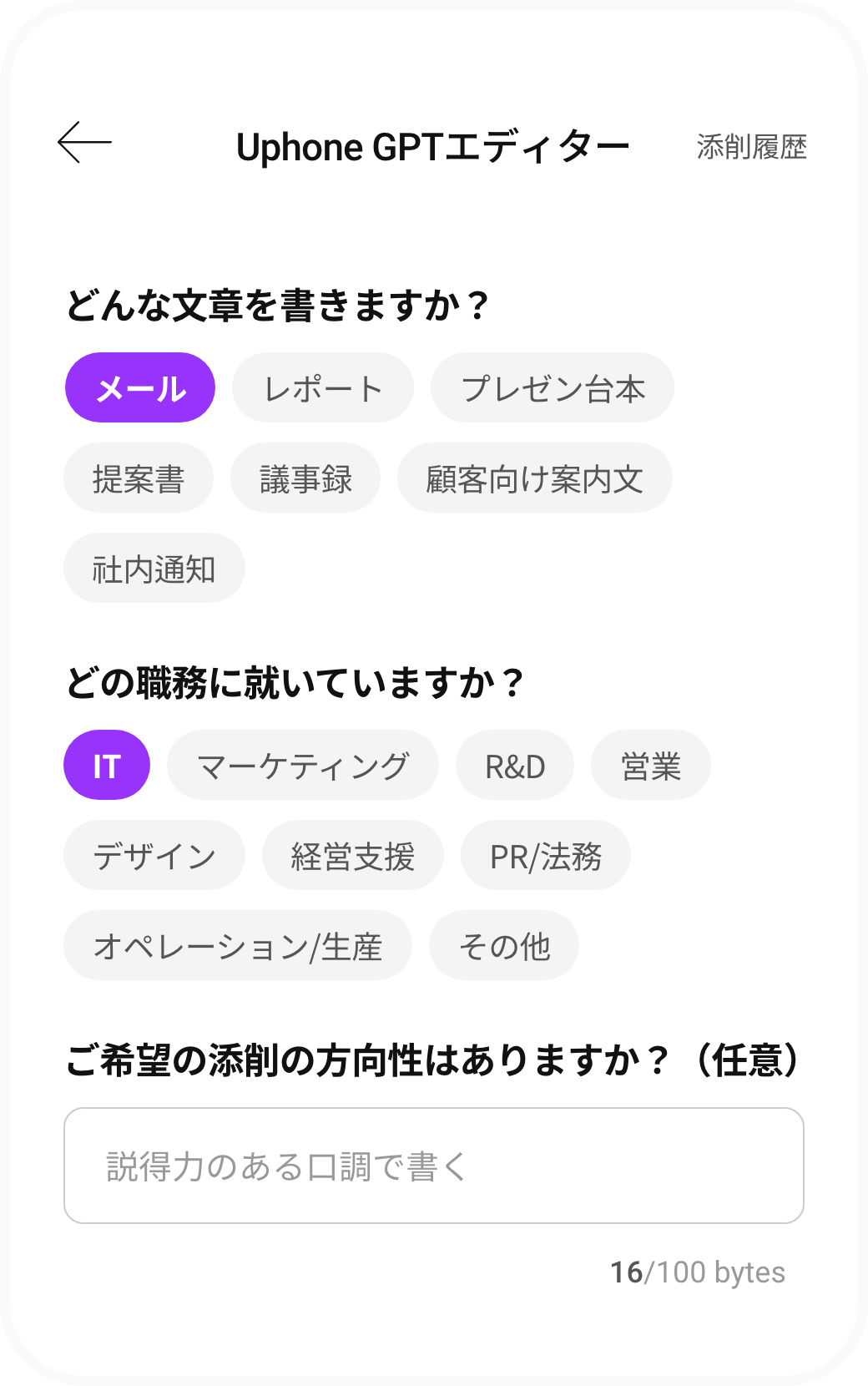Screen dimensions: 868x1386
Task: Tap the PR/法務 chip
Action: 546,856
